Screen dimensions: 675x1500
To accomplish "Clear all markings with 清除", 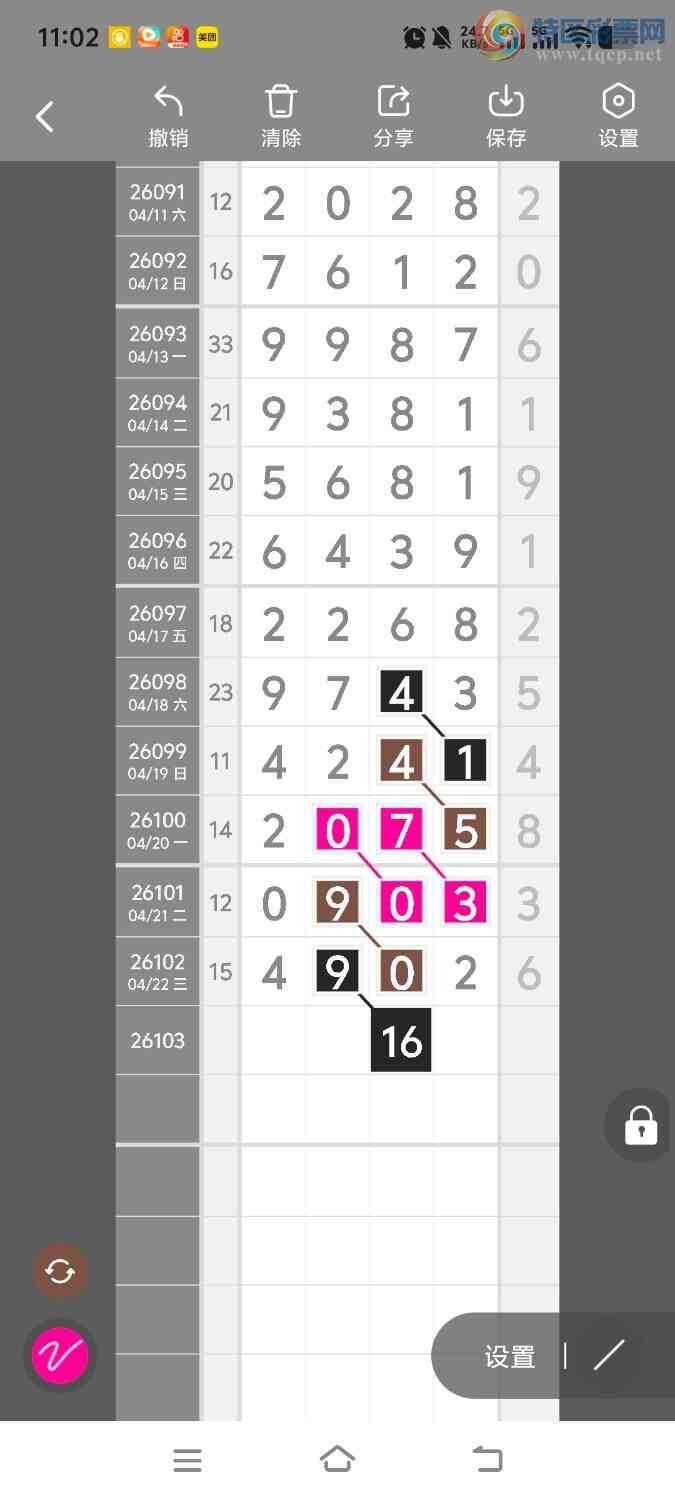I will pos(281,117).
